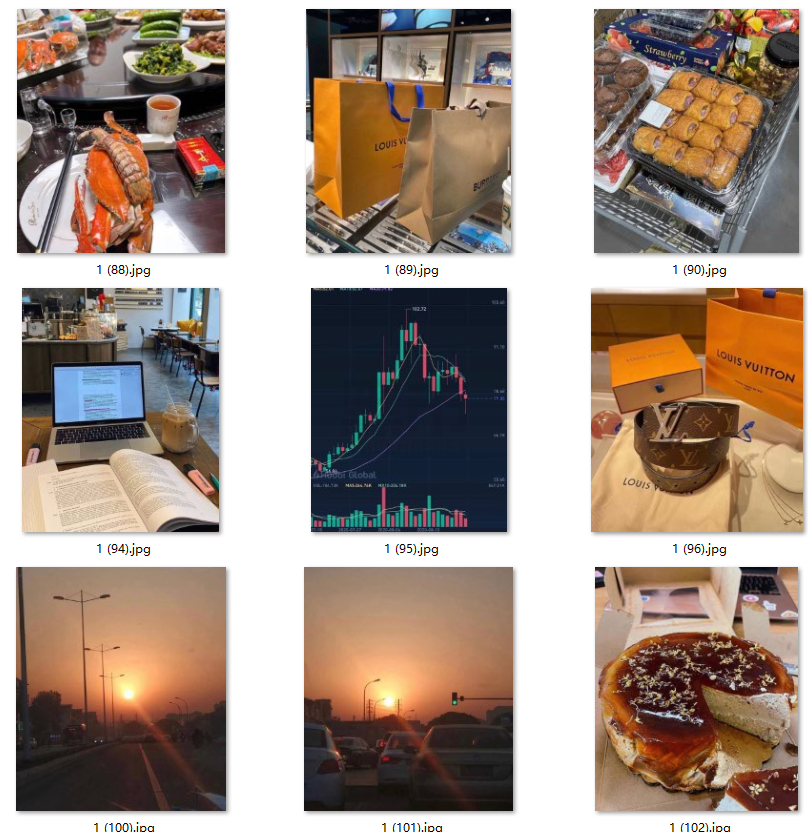Viewport: 808px width, 832px height.
Task: Open the 1 (101).jpg traffic sunset photo
Action: 409,689
